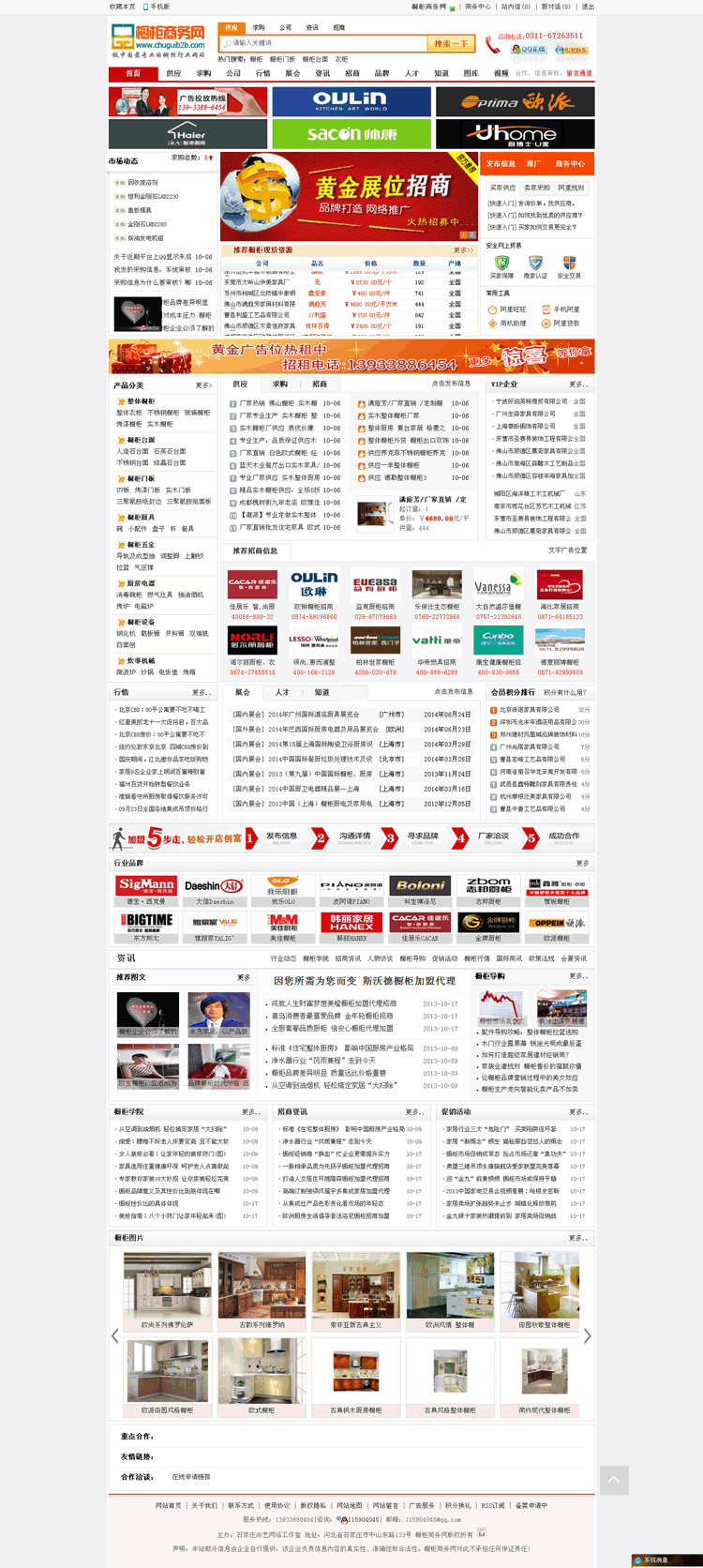Click the 手机阿里 phone icon
703x1568 pixels.
(546, 309)
